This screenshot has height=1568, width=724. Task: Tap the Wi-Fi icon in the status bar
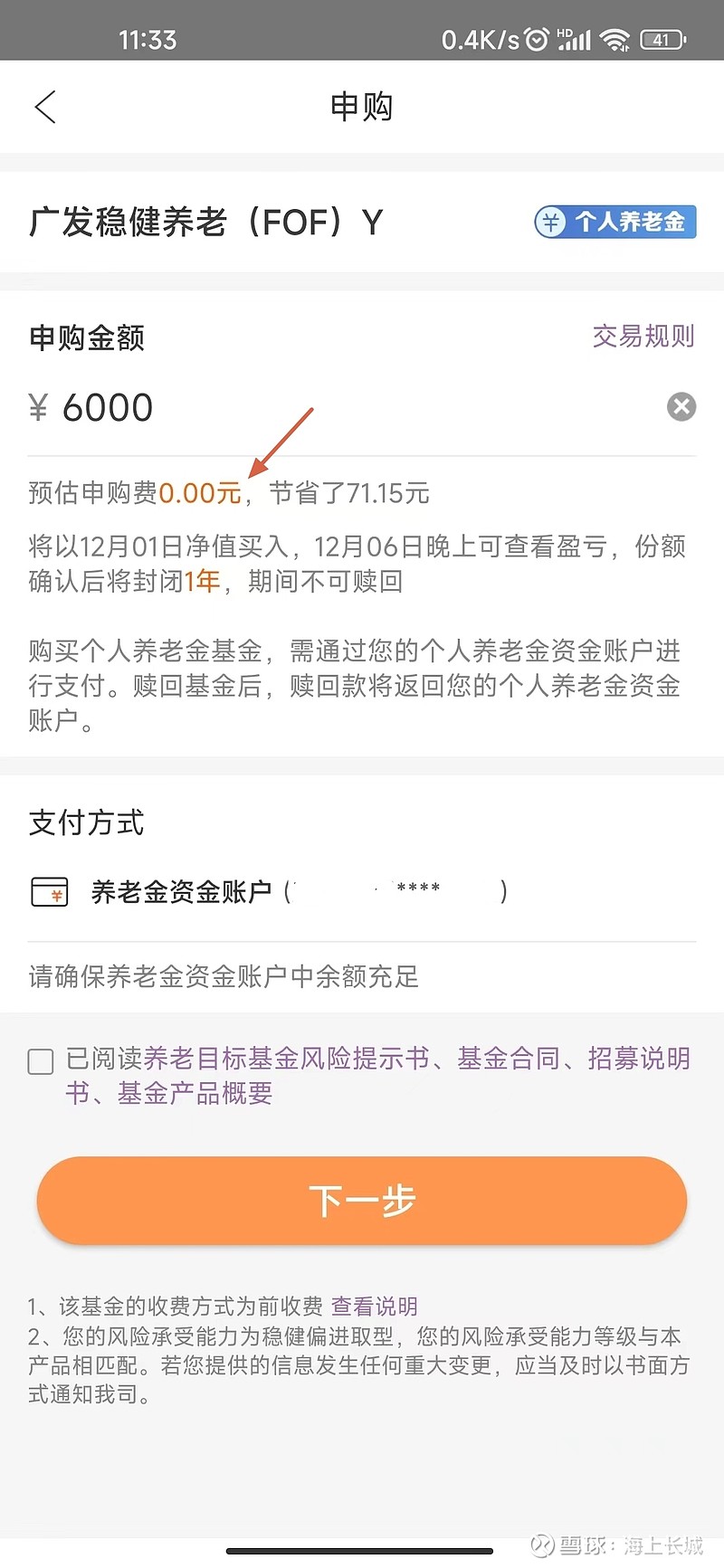(x=616, y=39)
